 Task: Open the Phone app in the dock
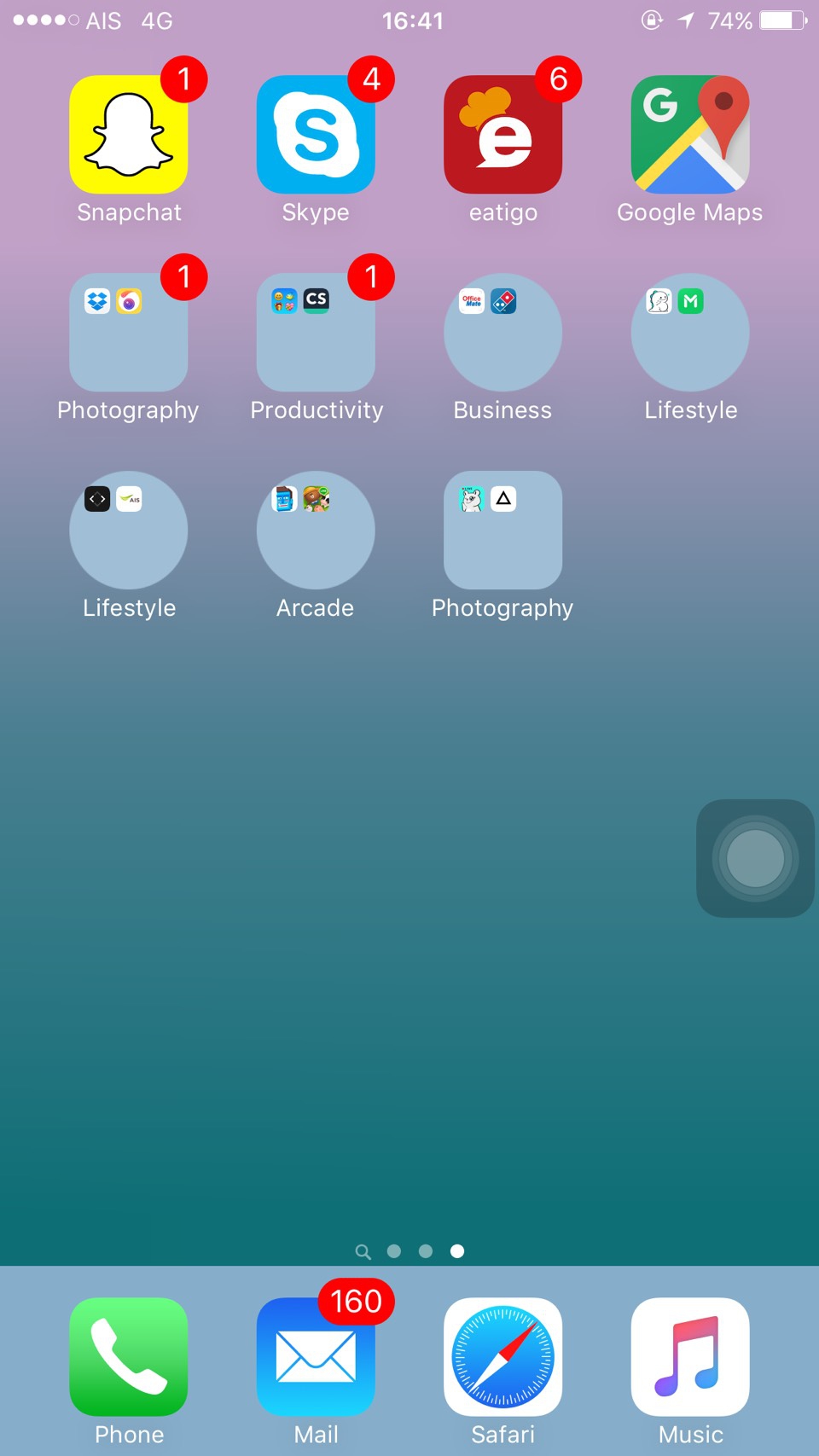[128, 1356]
